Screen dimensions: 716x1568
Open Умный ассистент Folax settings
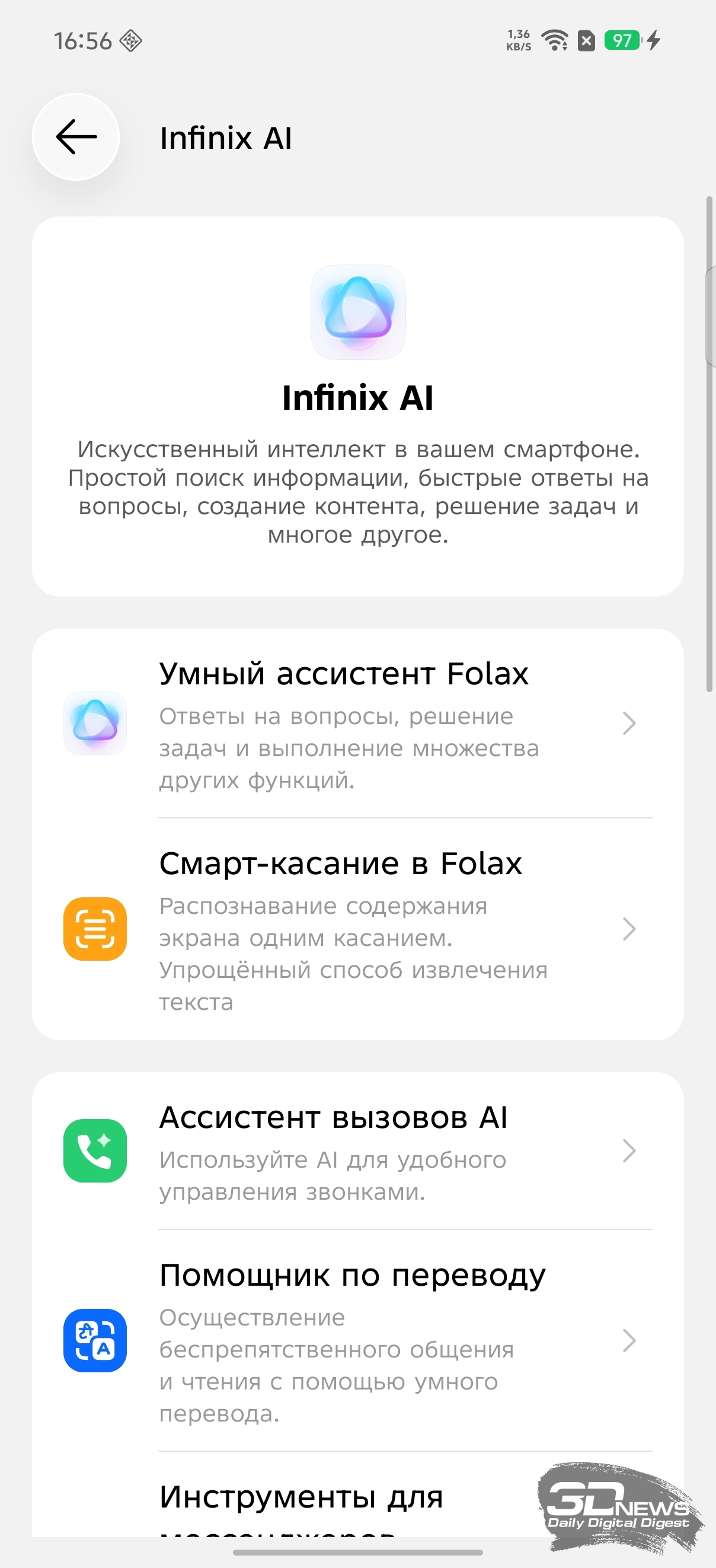tap(357, 723)
